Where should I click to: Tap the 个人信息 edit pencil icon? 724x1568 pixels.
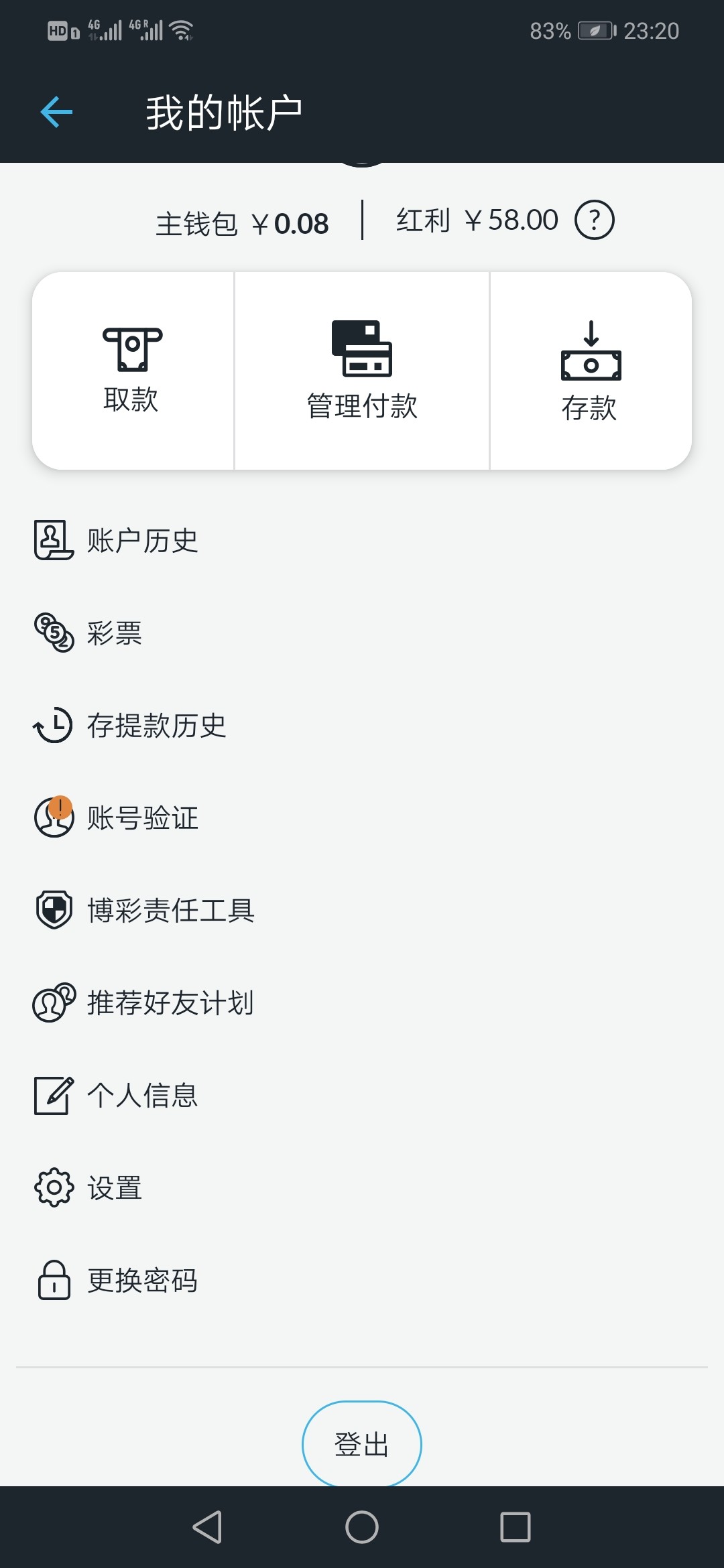coord(54,1095)
